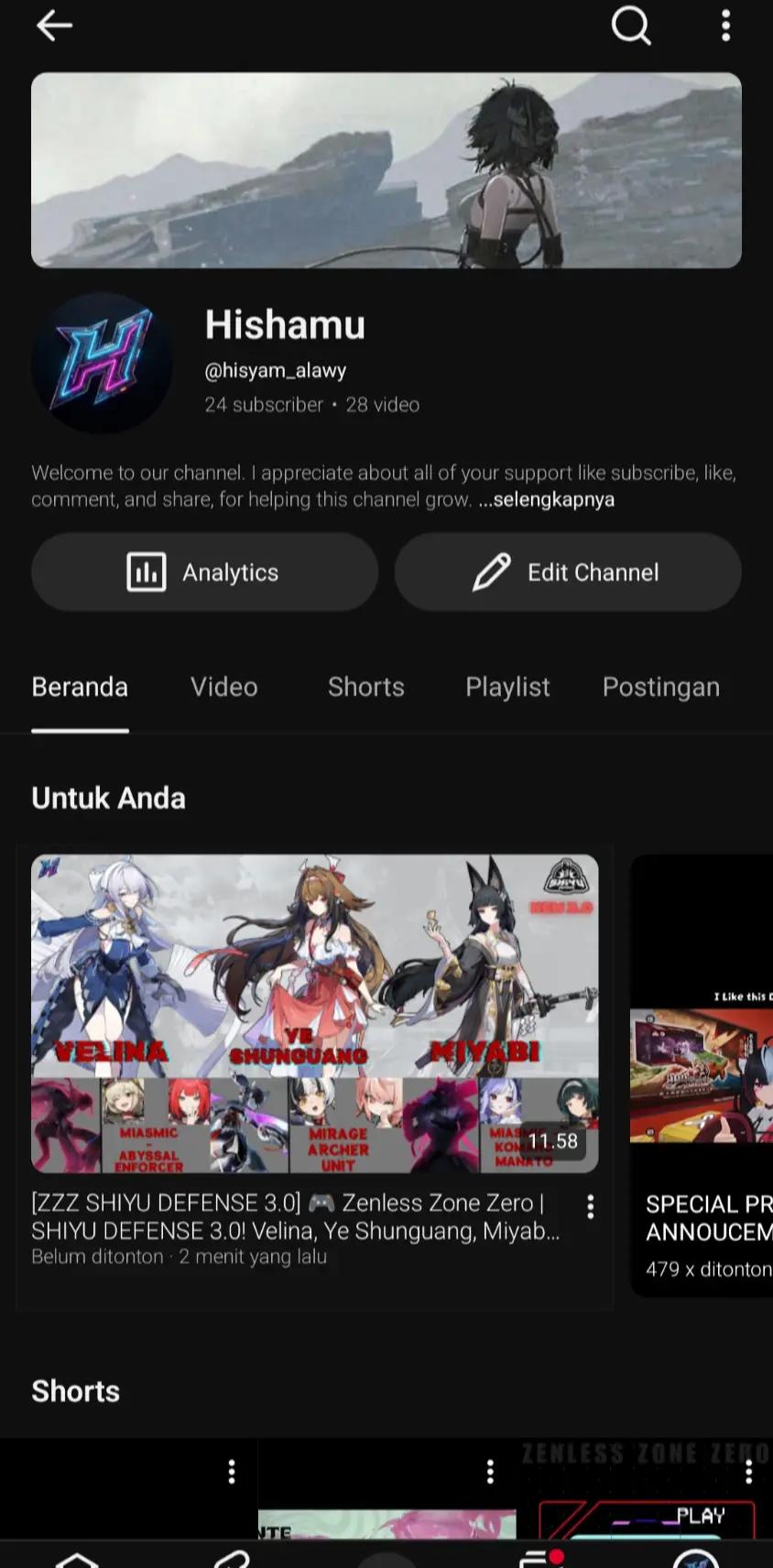Image resolution: width=773 pixels, height=1568 pixels.
Task: Go back with the top arrow
Action: pyautogui.click(x=54, y=26)
